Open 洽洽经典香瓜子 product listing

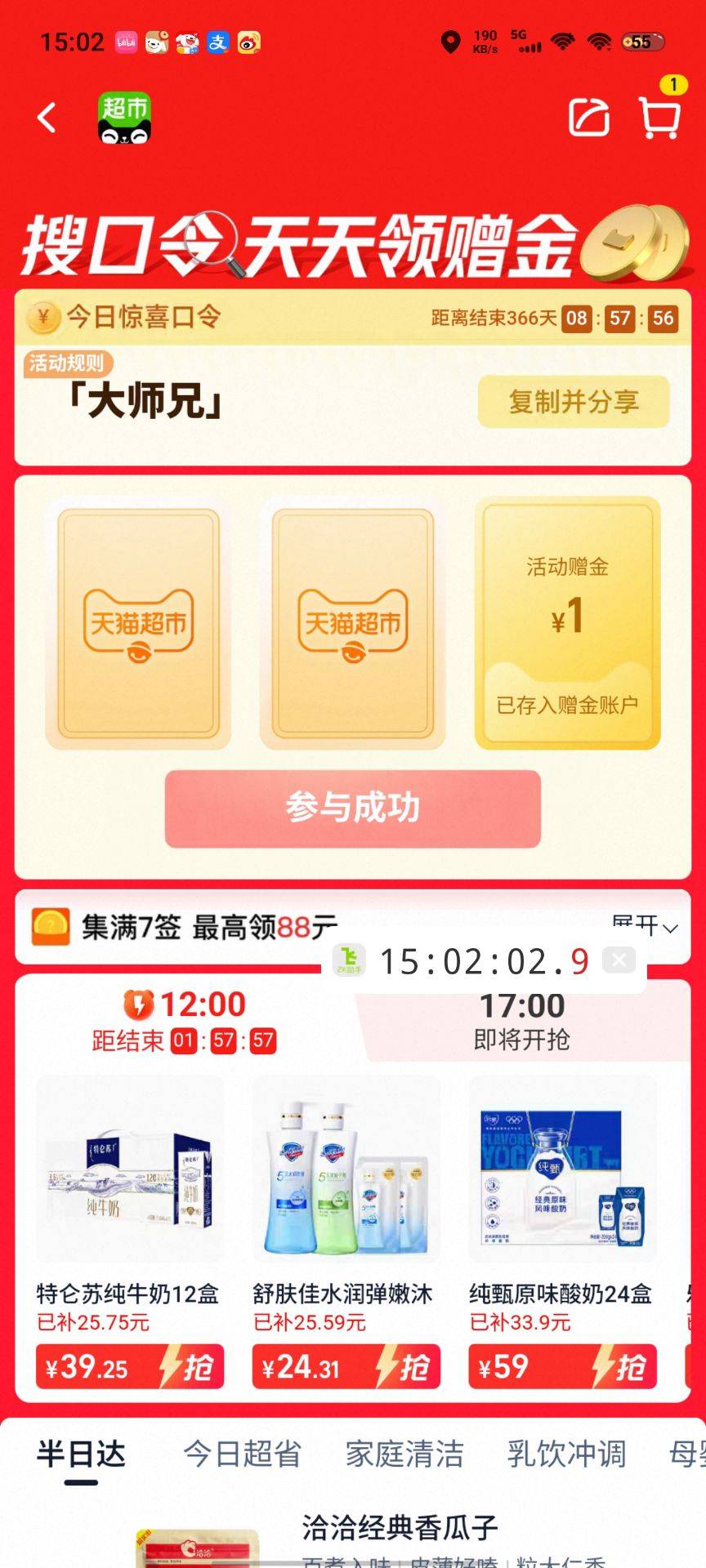click(400, 1527)
